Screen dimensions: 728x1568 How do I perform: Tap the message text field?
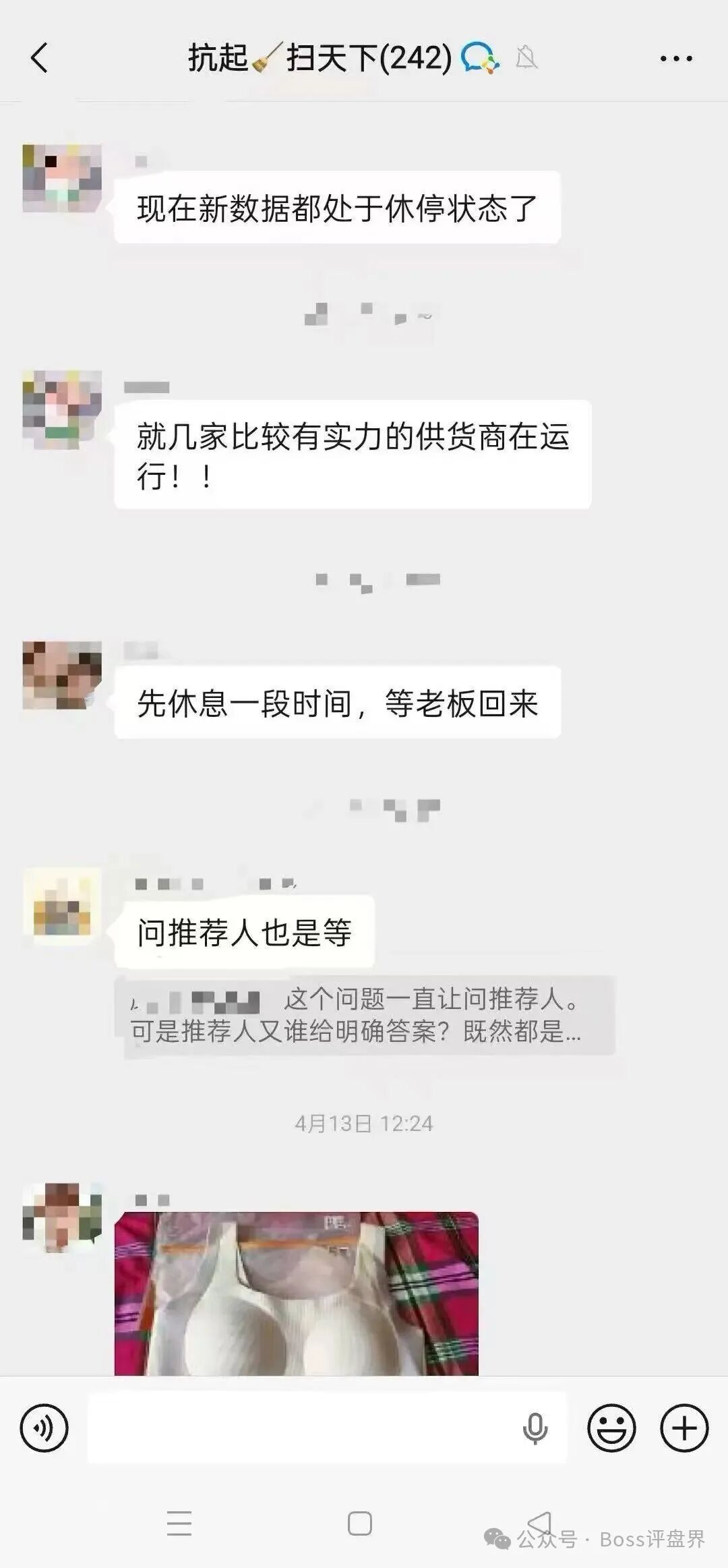pyautogui.click(x=303, y=1428)
